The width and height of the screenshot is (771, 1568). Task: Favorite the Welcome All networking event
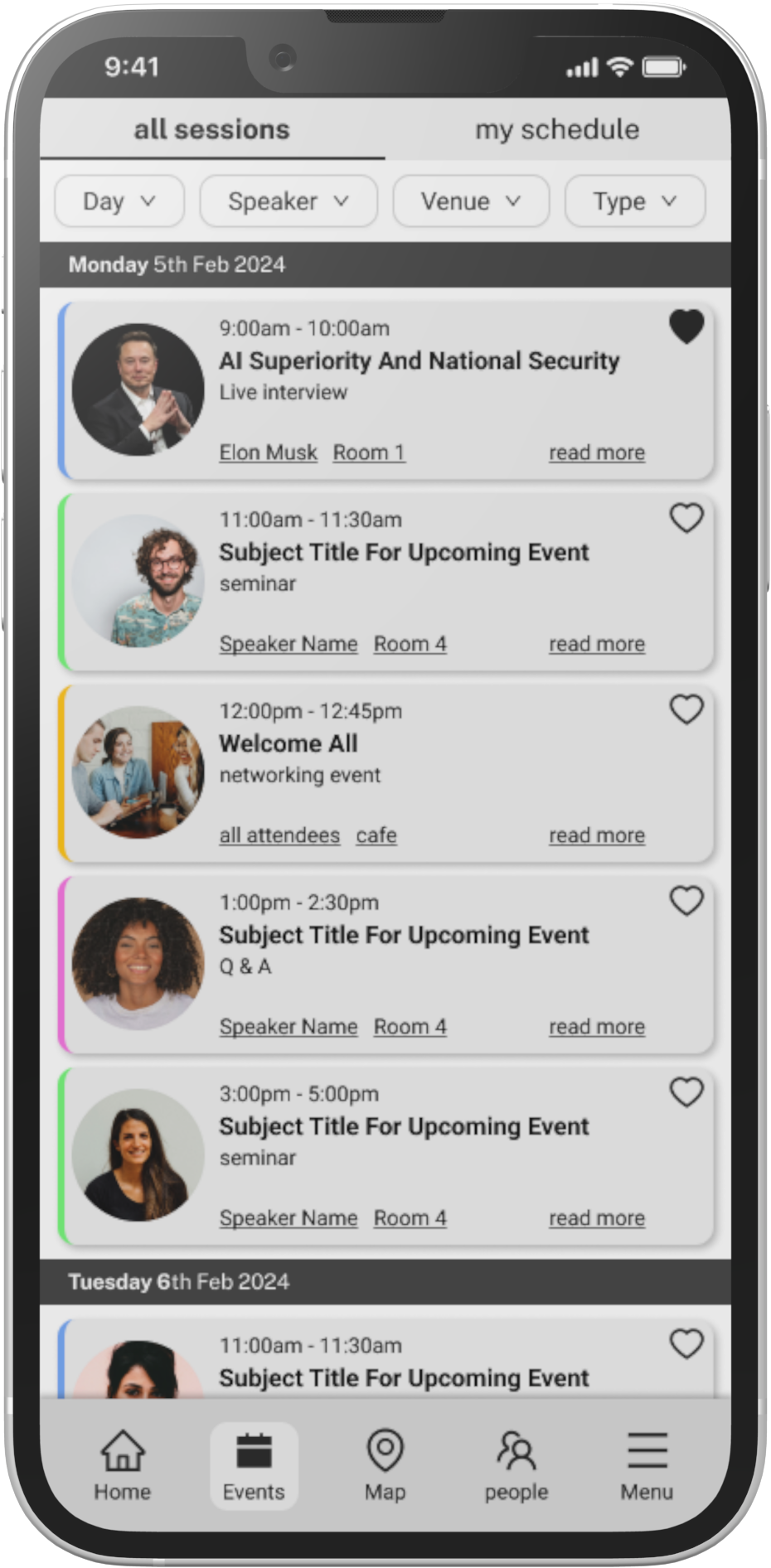click(686, 709)
